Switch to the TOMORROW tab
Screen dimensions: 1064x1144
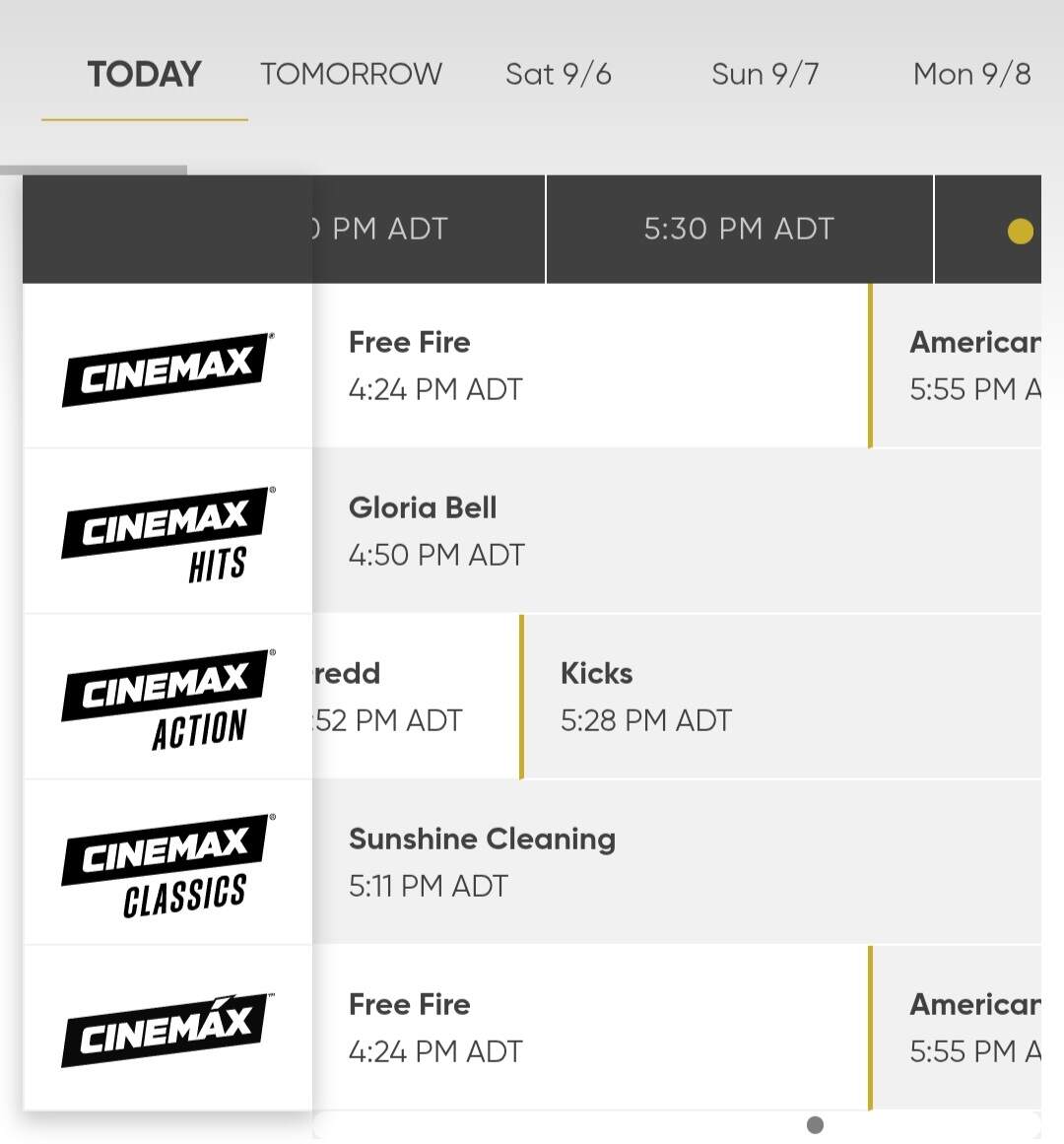tap(351, 74)
